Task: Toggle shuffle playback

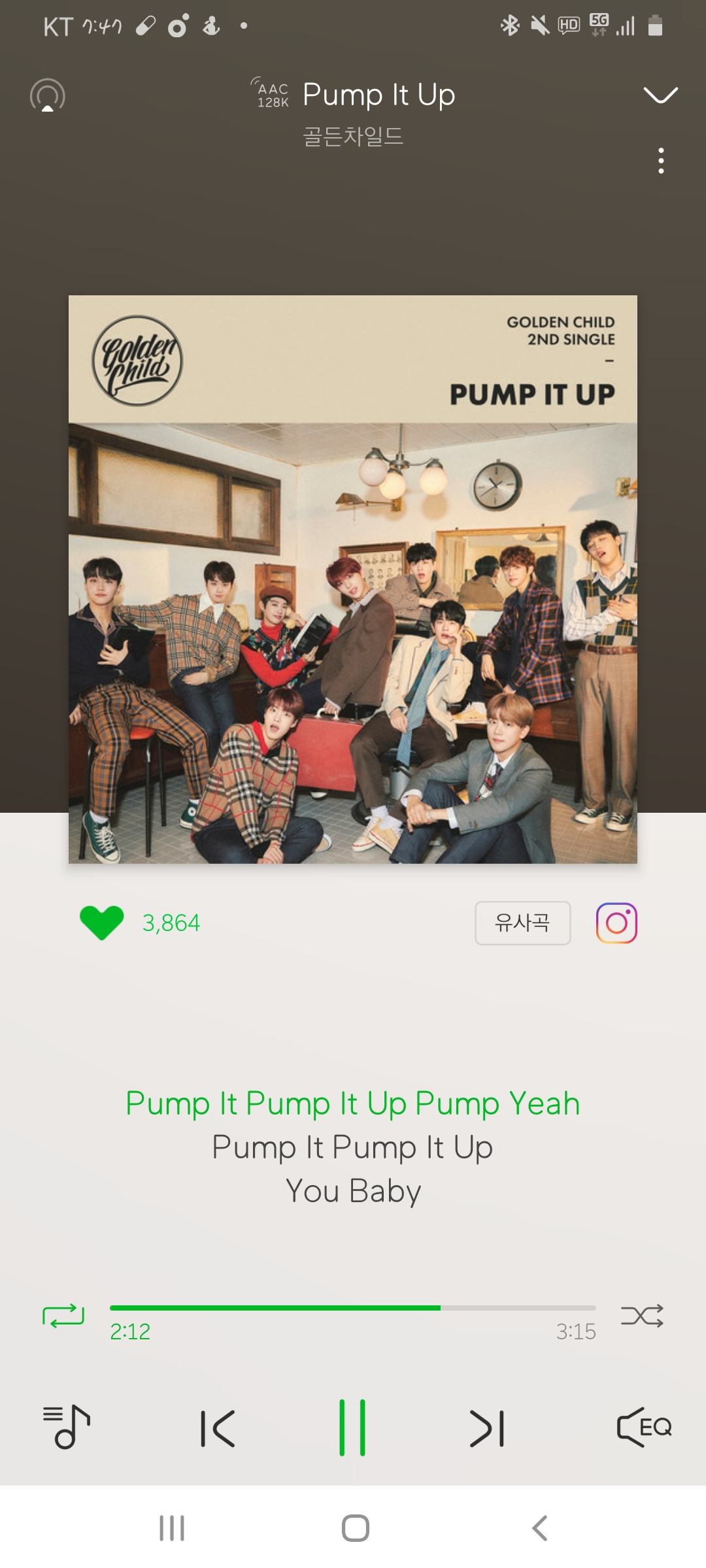Action: (x=642, y=1316)
